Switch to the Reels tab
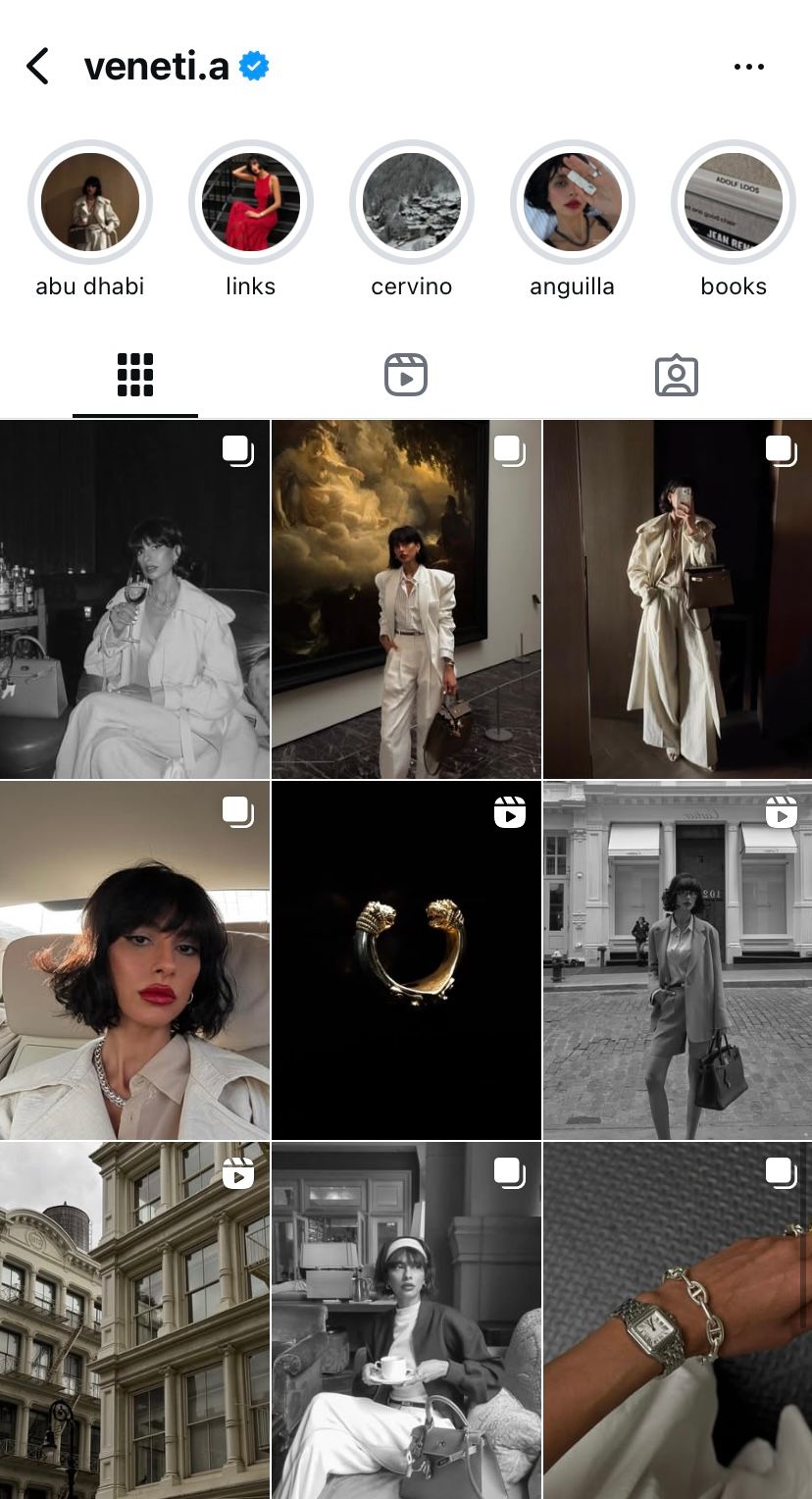 406,375
